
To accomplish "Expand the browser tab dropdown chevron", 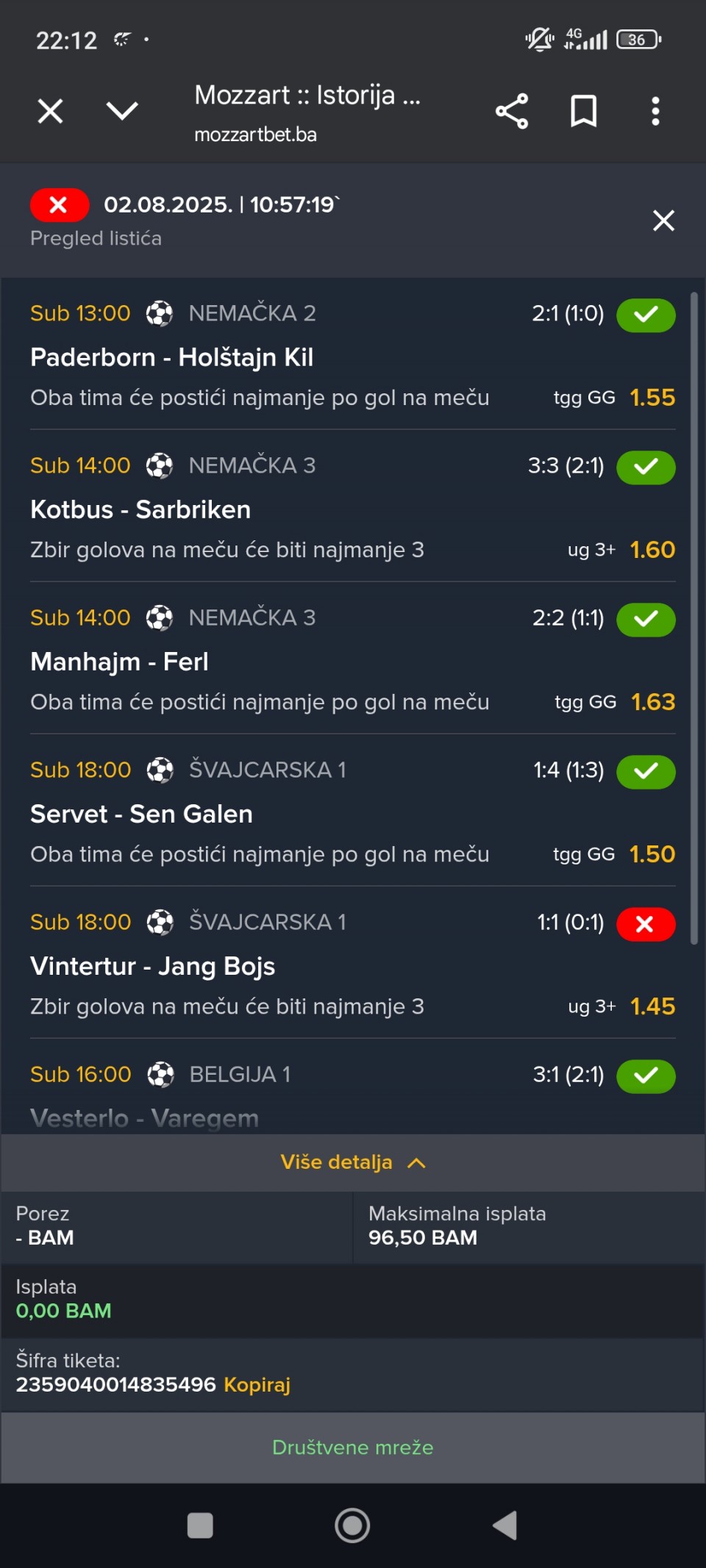I will click(x=122, y=111).
